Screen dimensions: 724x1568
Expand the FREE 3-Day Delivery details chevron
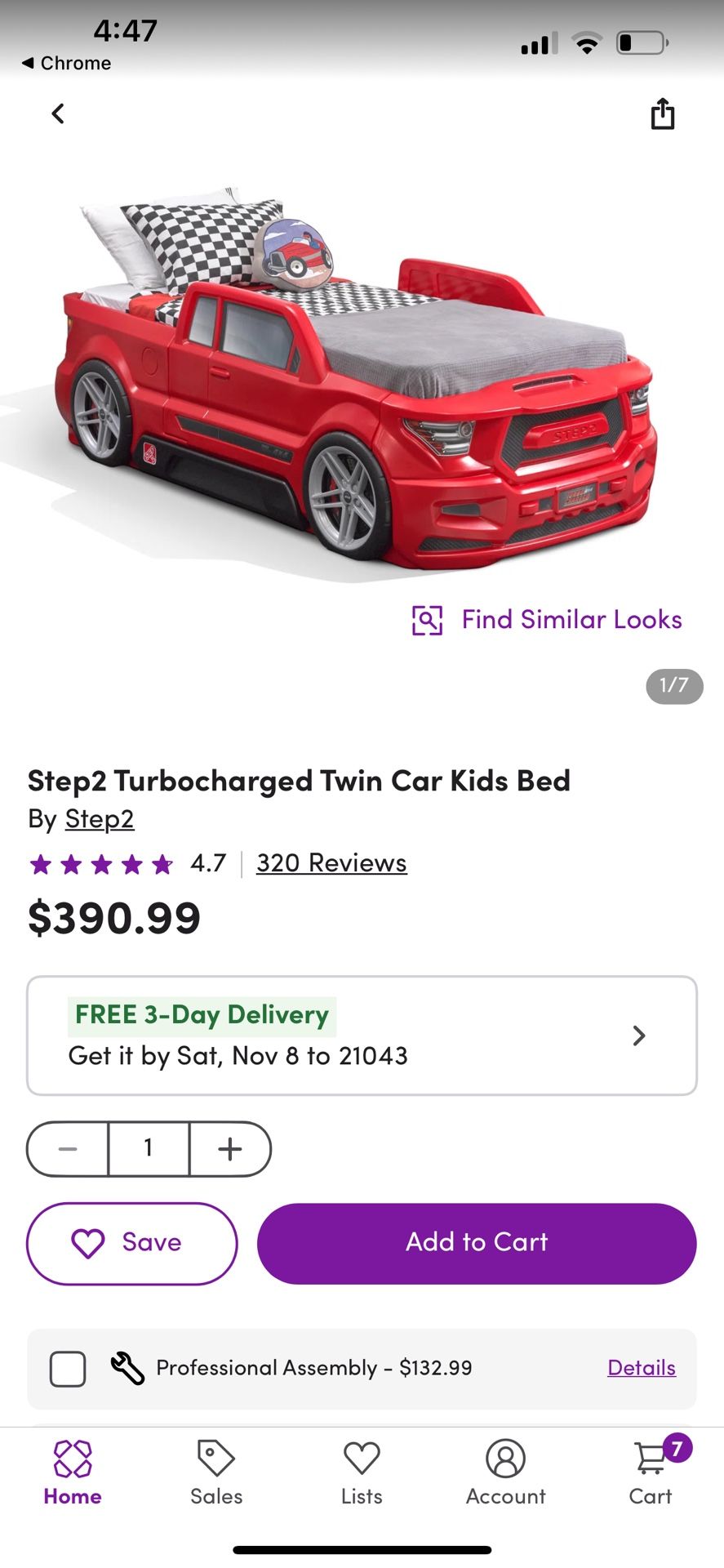pos(639,1035)
